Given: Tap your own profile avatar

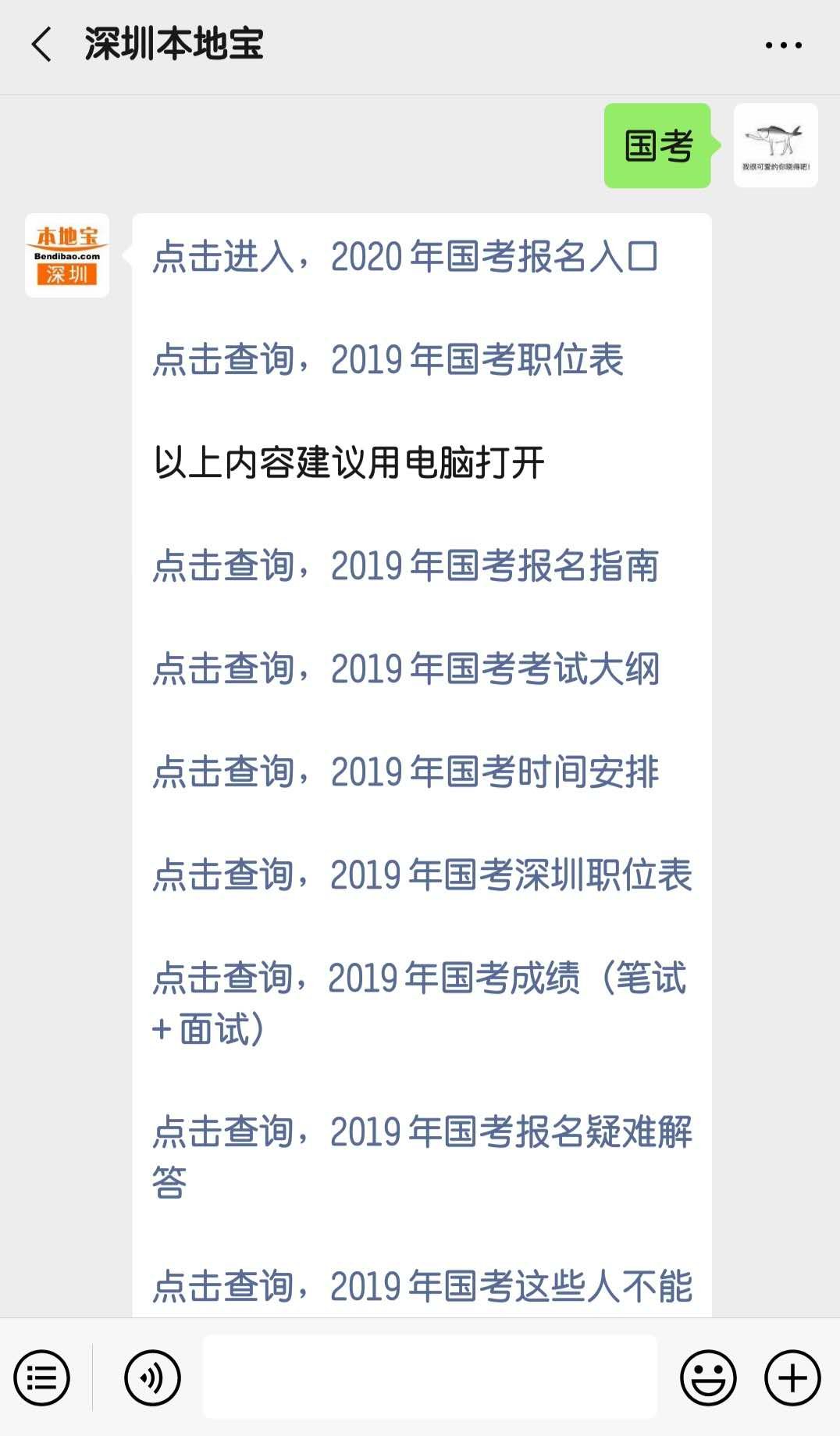Looking at the screenshot, I should pos(776,145).
